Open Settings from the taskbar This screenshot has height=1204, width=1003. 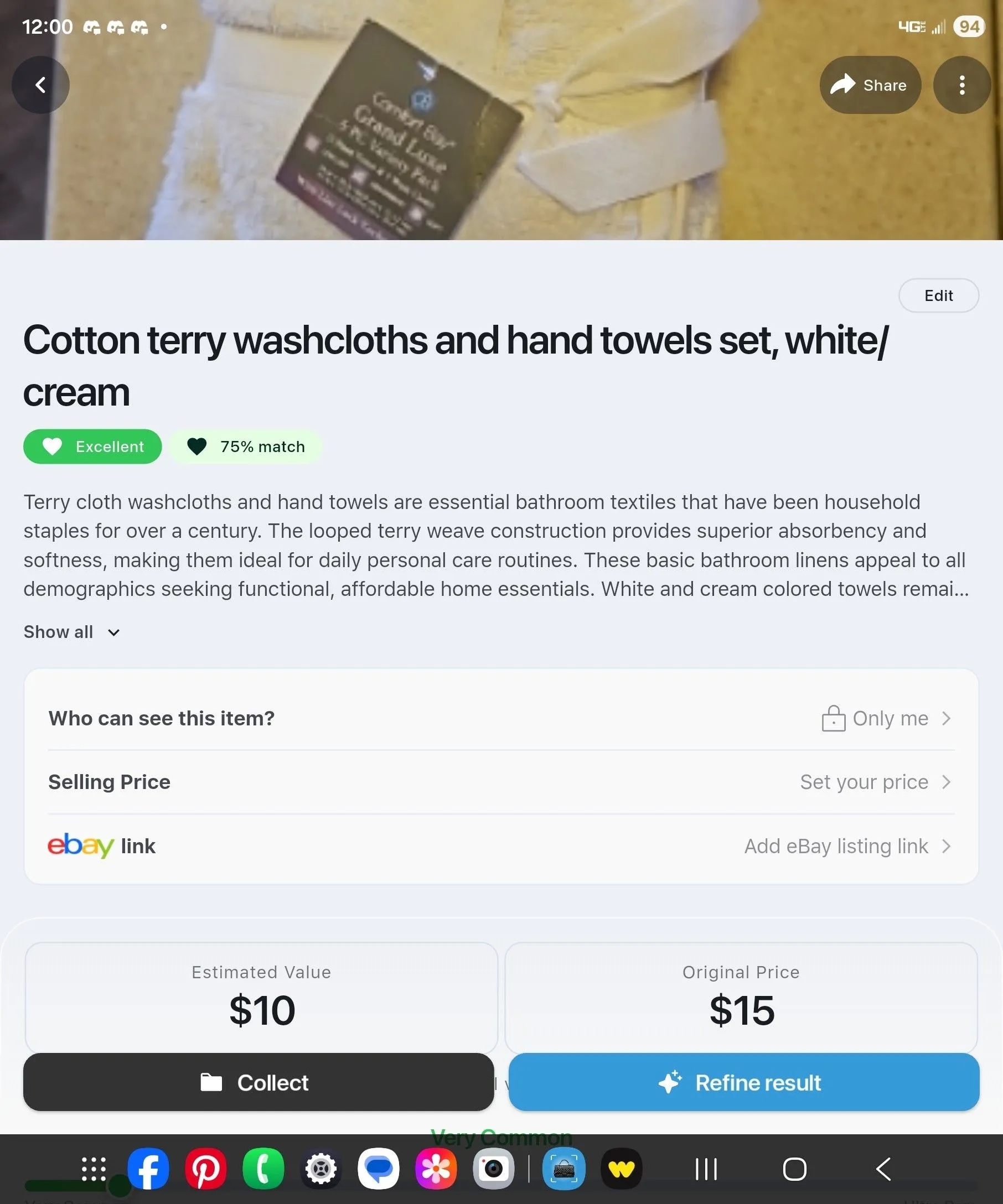tap(320, 1169)
